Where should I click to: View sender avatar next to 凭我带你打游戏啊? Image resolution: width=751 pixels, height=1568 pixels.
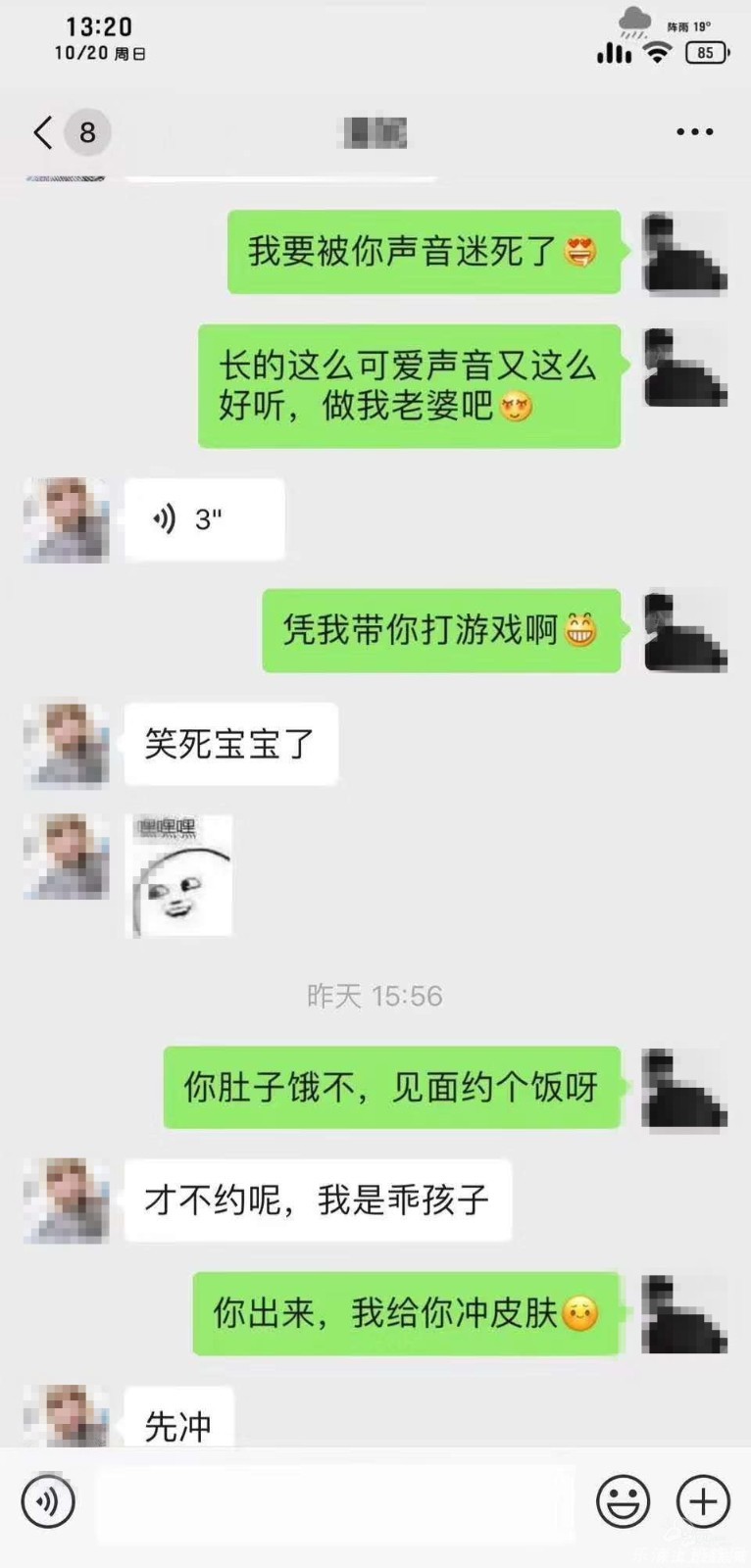[684, 631]
